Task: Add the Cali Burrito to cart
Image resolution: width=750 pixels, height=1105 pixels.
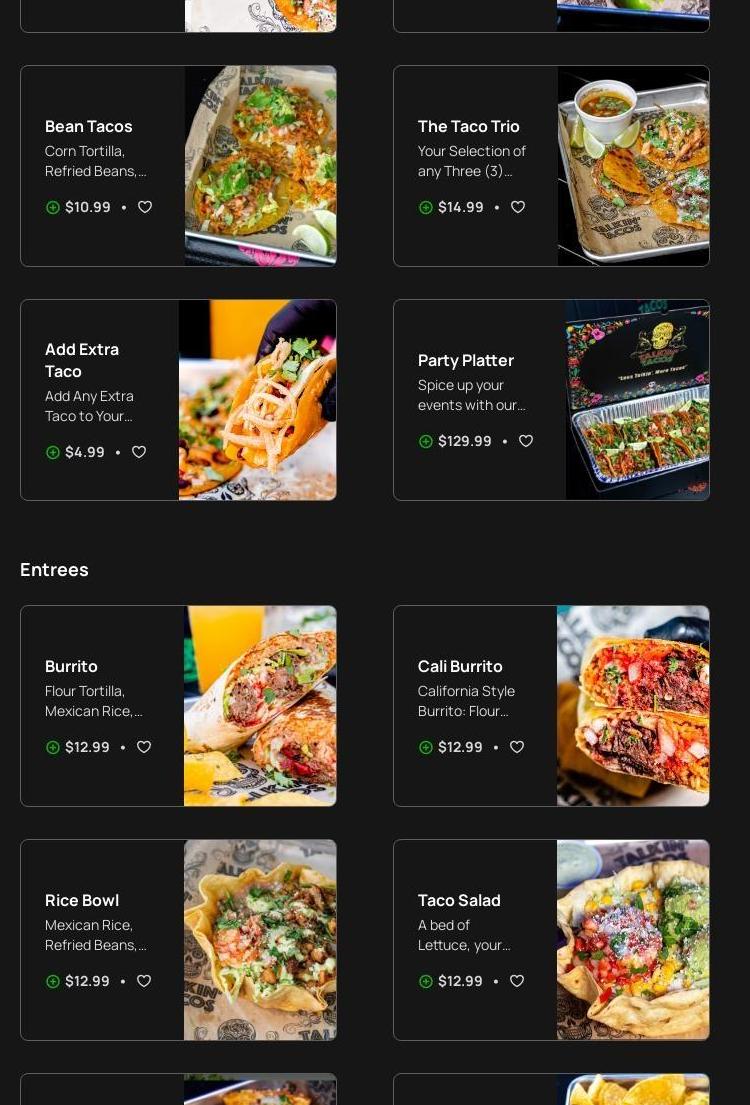Action: tap(426, 747)
